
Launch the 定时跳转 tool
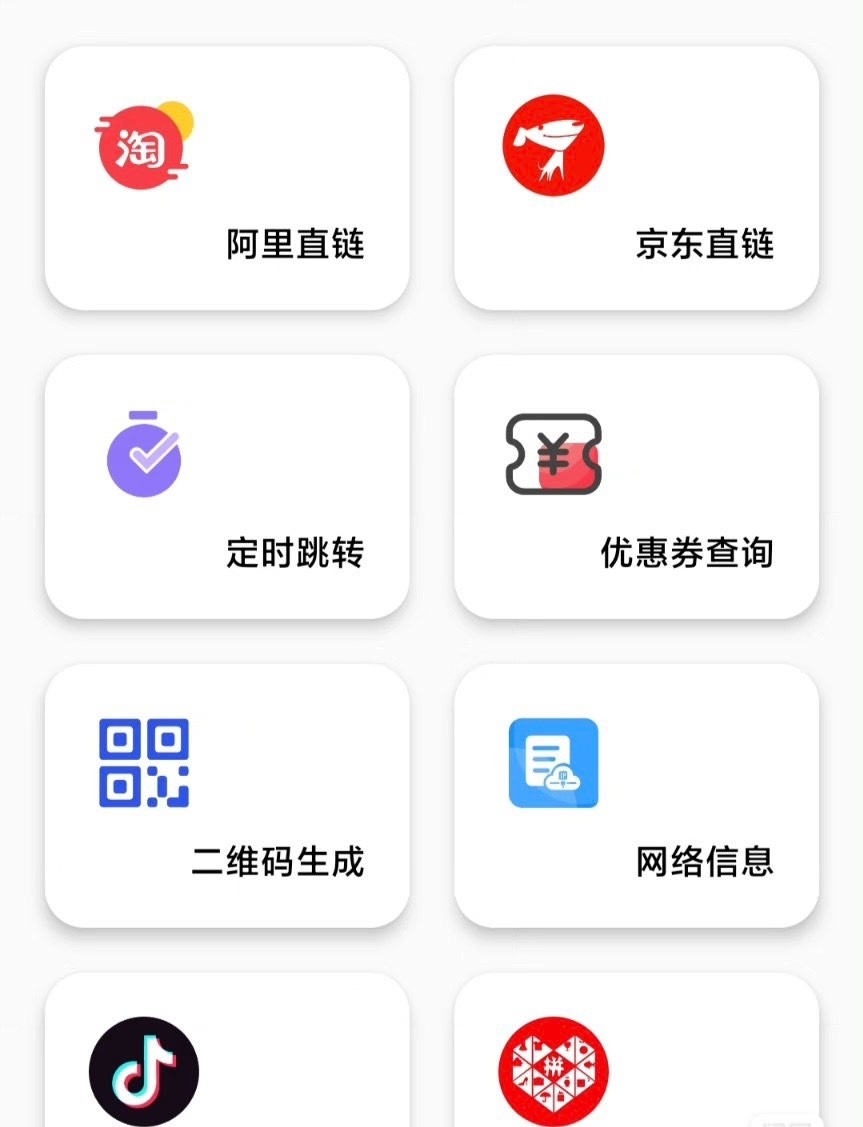tap(227, 486)
